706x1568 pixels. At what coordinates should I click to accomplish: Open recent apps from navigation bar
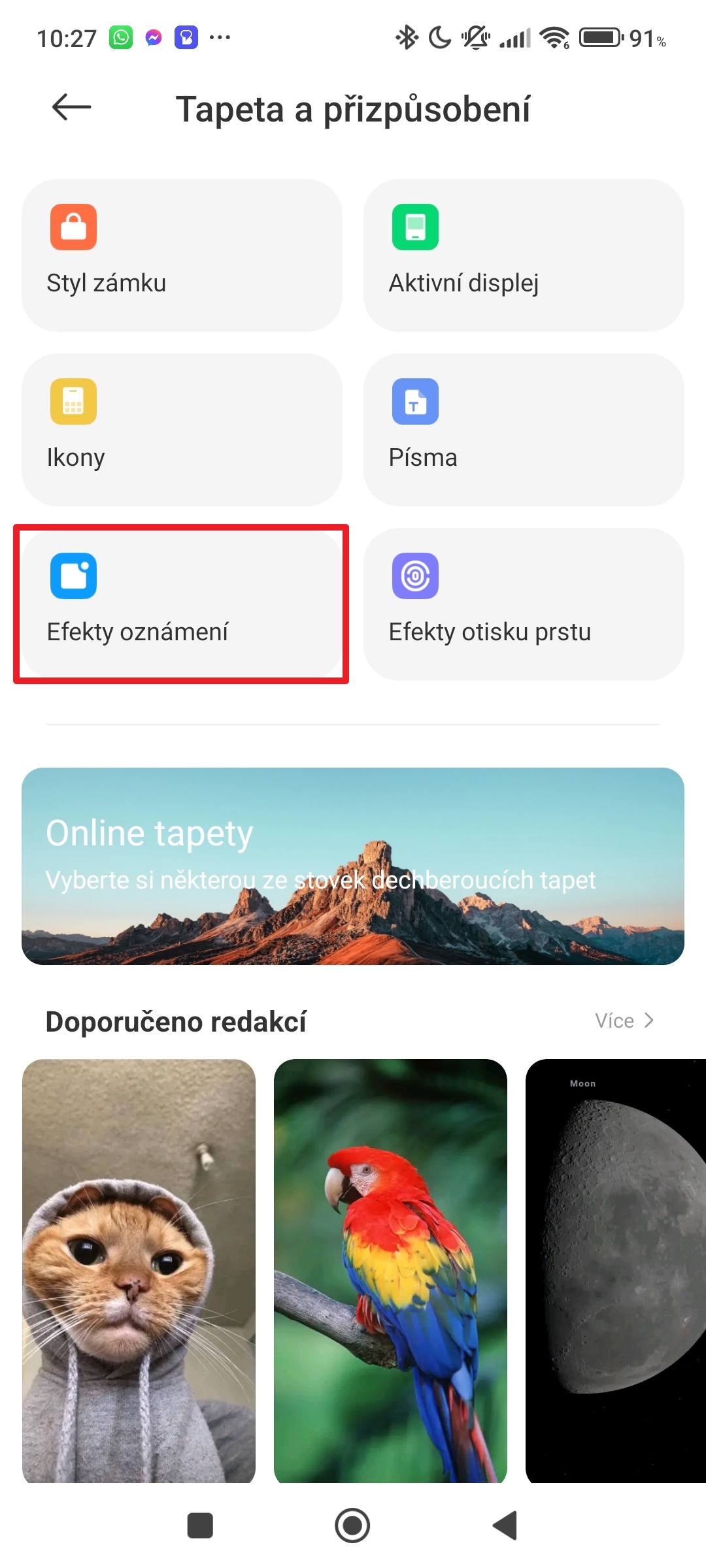(200, 1526)
